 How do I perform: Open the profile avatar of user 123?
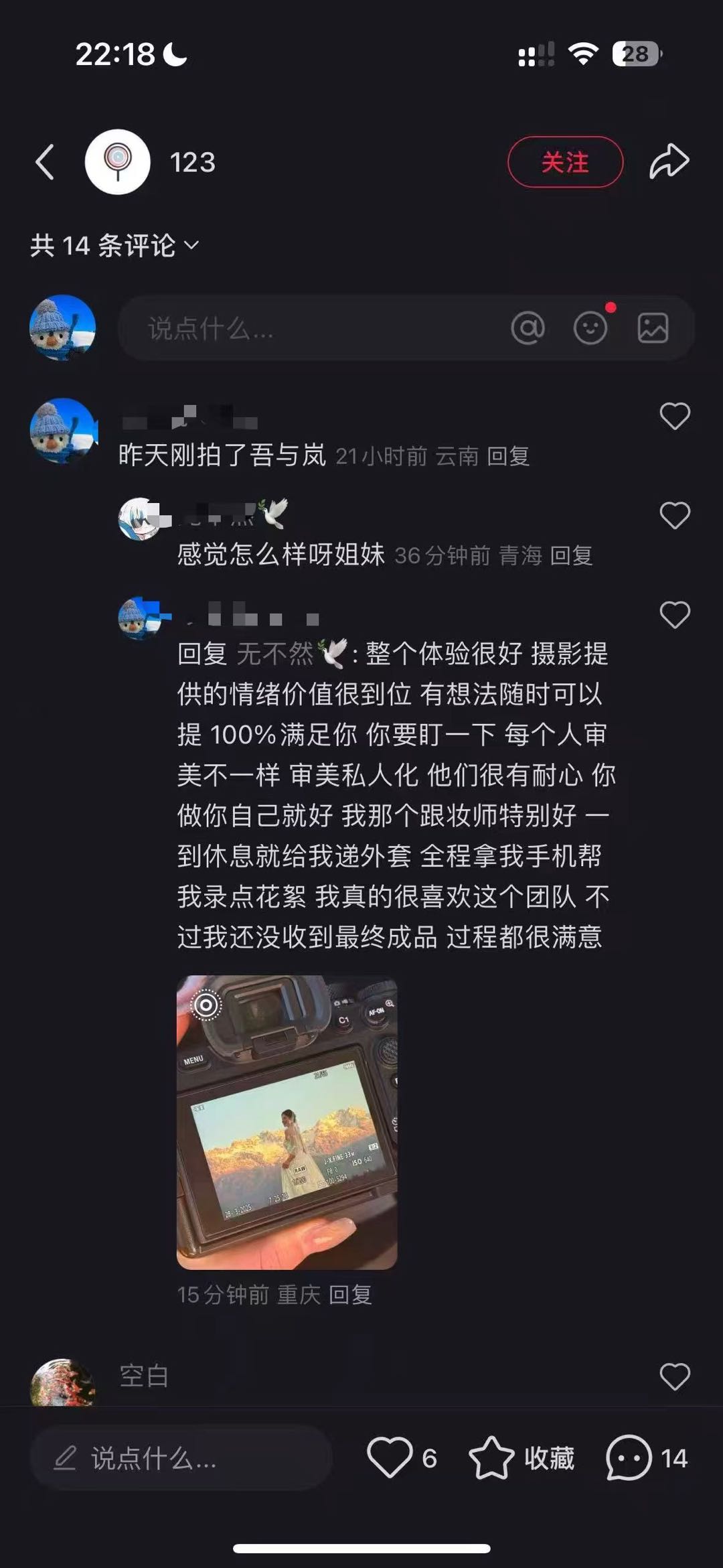pyautogui.click(x=117, y=162)
